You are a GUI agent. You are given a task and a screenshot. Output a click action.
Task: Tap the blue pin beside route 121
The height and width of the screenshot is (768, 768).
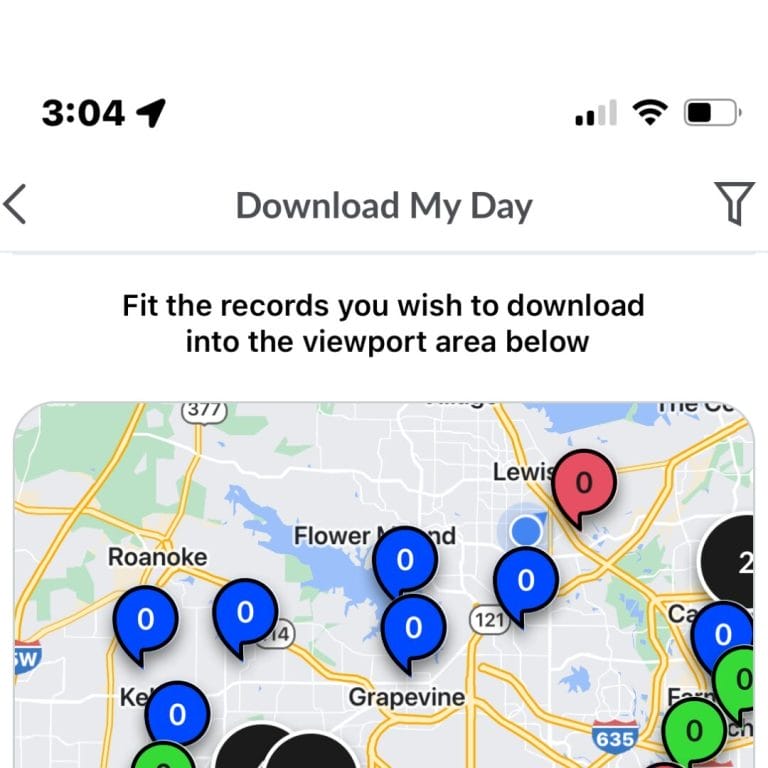[526, 581]
